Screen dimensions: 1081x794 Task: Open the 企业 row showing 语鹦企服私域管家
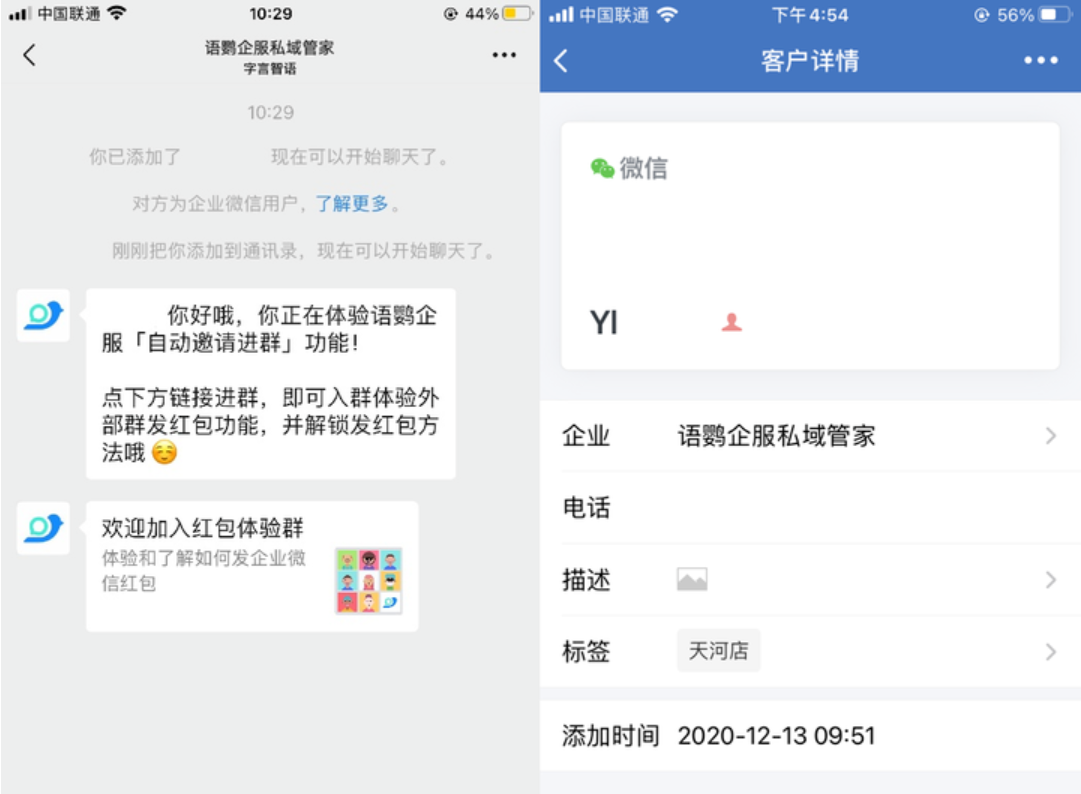click(809, 436)
